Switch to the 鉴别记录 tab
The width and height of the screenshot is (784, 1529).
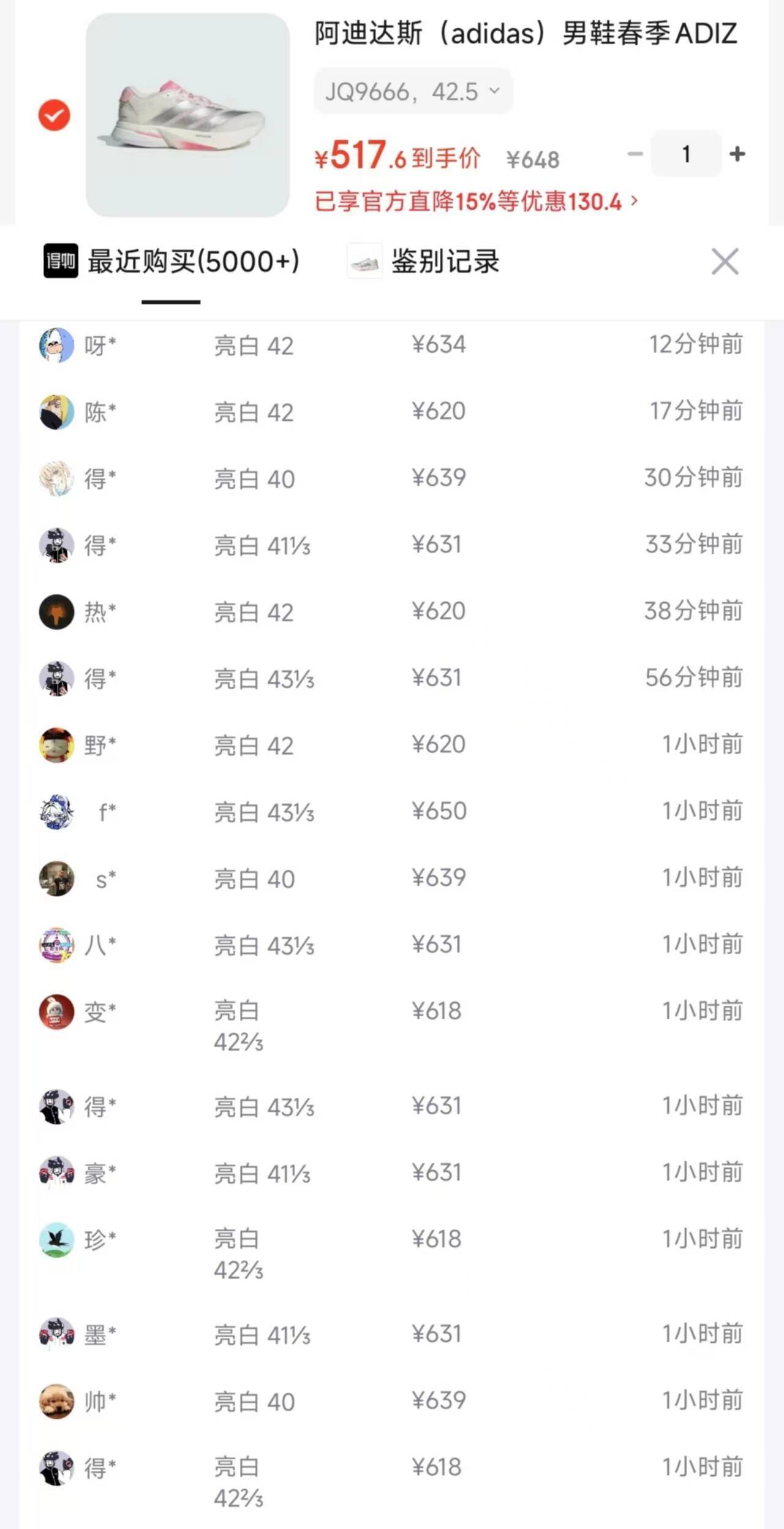[424, 262]
